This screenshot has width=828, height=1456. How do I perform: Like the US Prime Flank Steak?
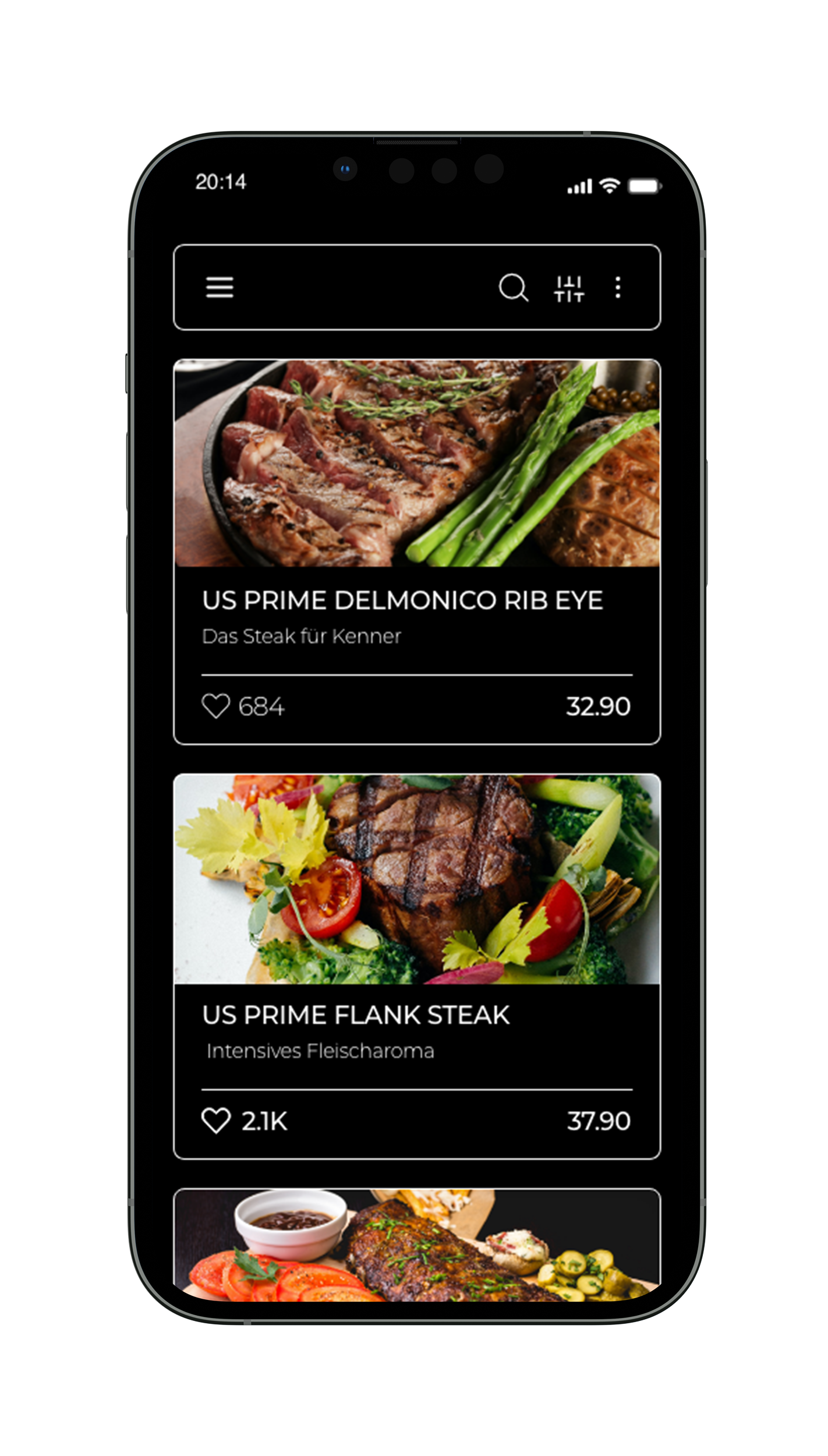coord(216,1121)
